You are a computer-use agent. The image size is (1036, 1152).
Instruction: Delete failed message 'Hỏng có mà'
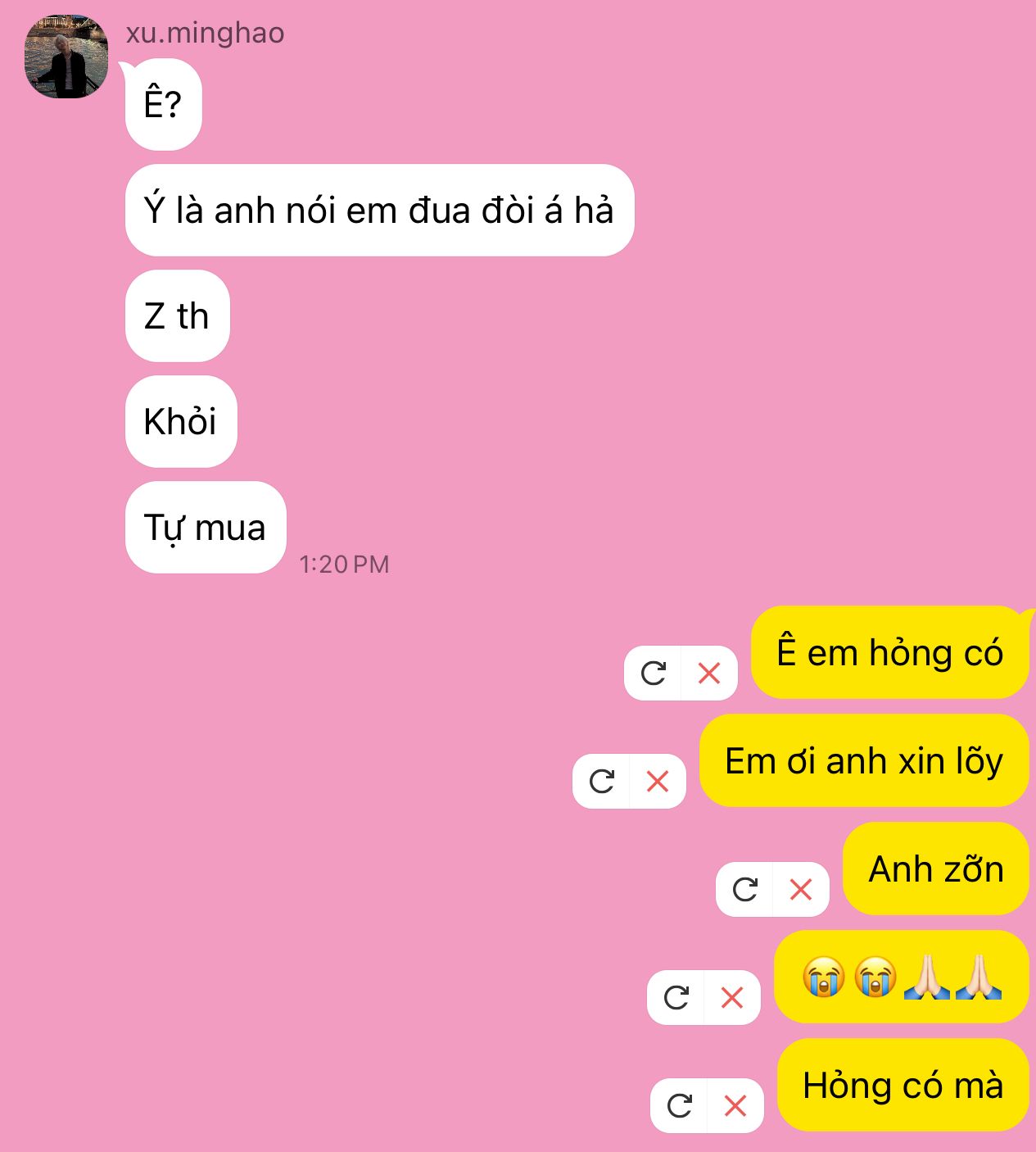735,1106
